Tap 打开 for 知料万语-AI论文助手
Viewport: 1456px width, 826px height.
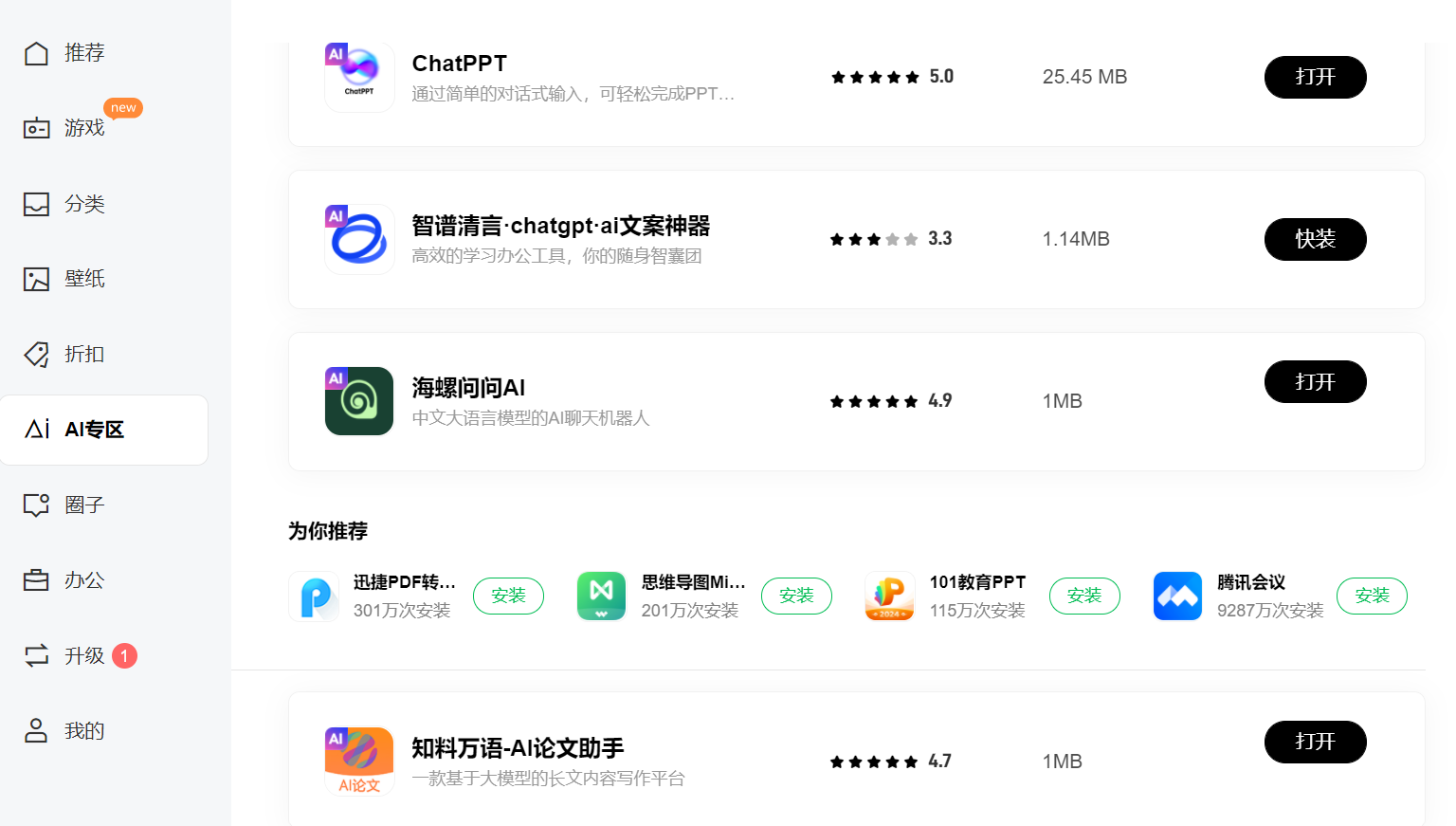coord(1315,742)
